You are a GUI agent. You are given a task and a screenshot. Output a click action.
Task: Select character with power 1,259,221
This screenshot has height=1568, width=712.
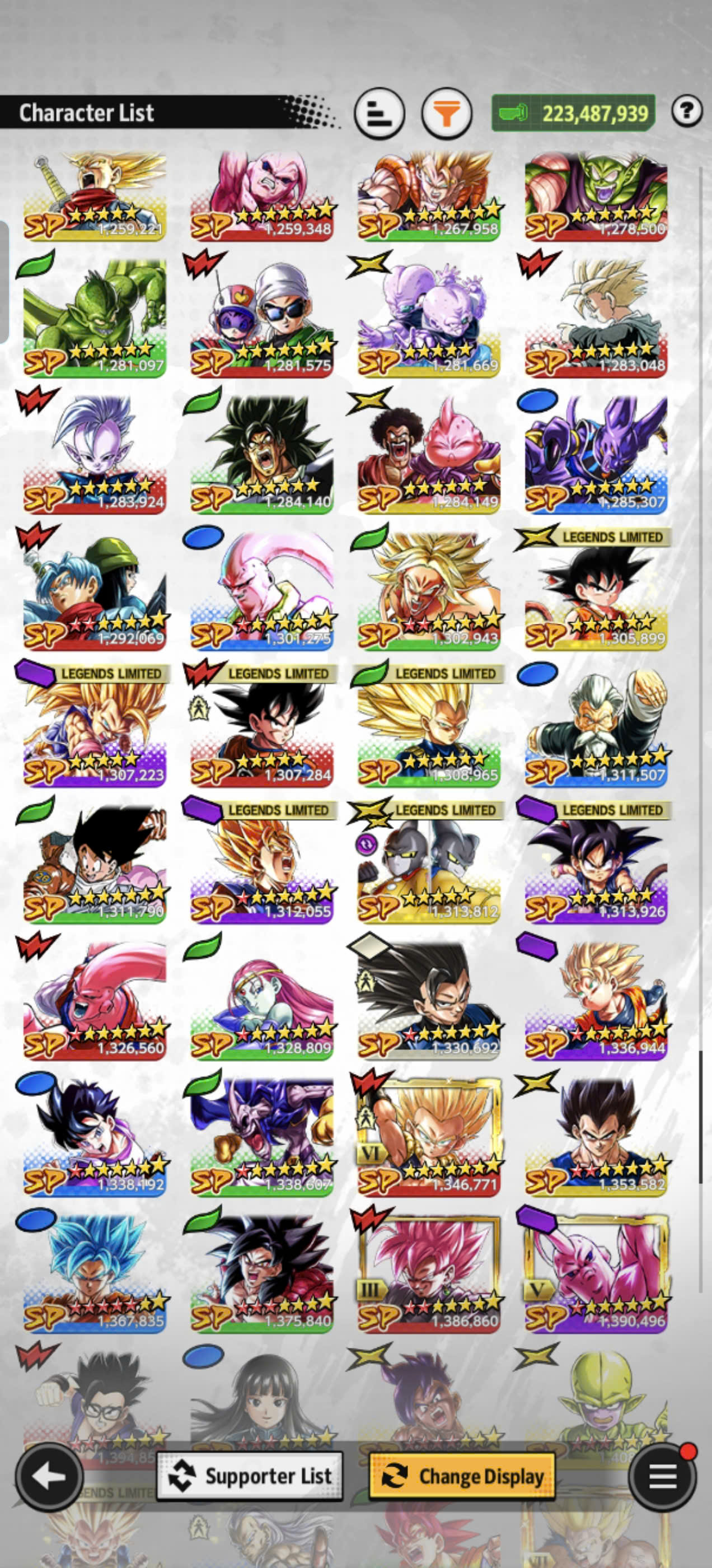(95, 195)
